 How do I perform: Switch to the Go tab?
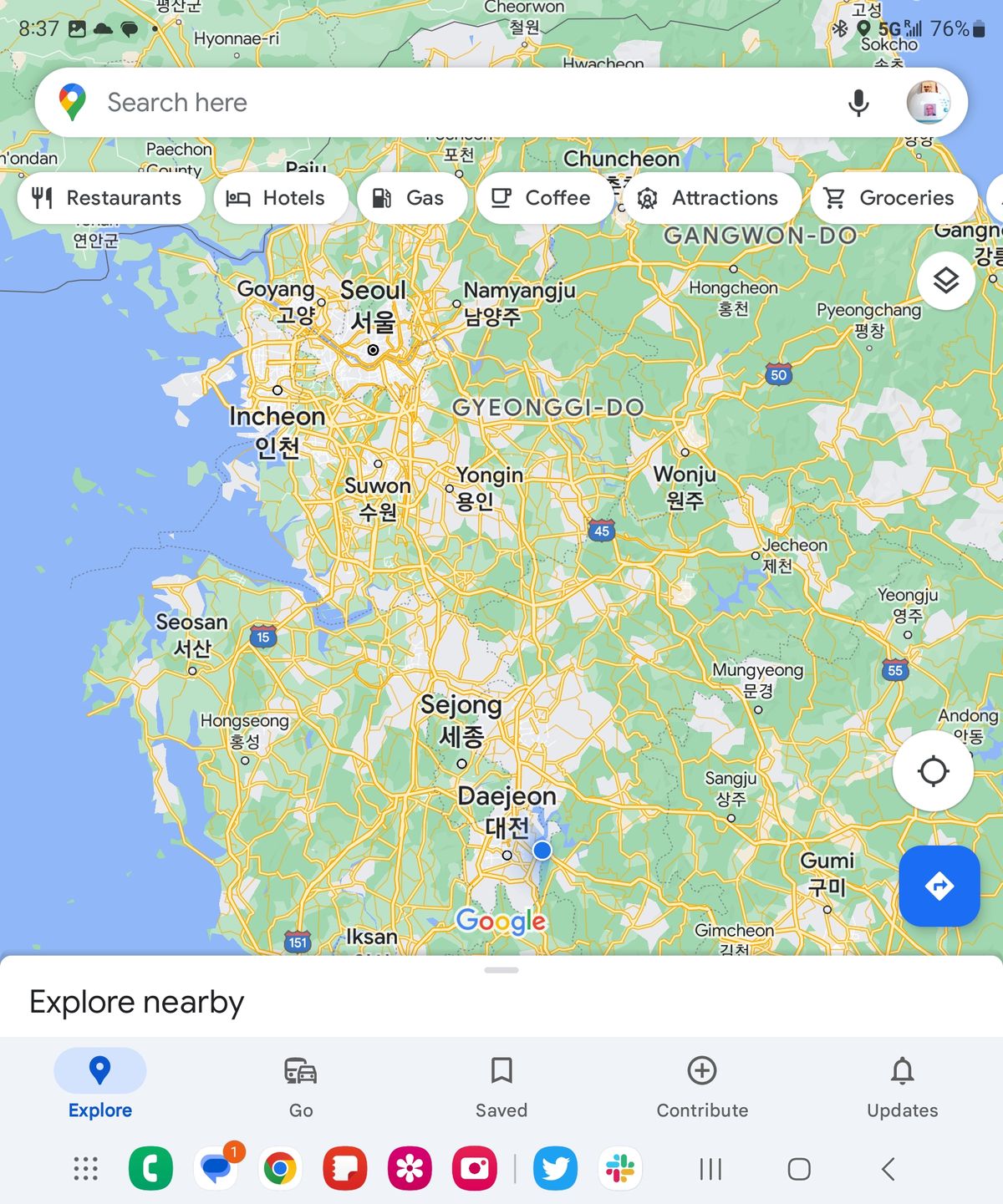coord(301,1085)
